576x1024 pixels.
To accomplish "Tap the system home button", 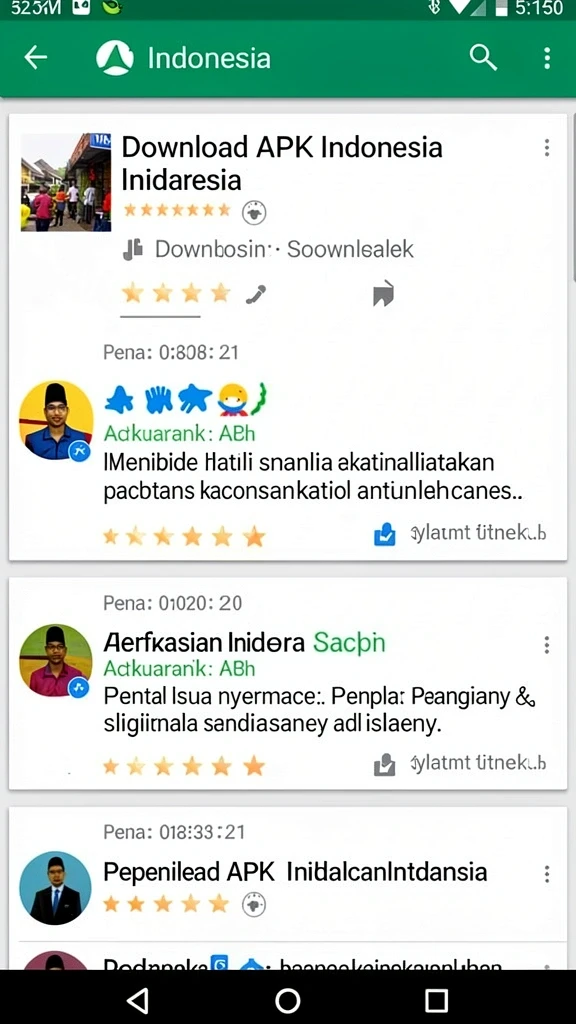I will (287, 1000).
